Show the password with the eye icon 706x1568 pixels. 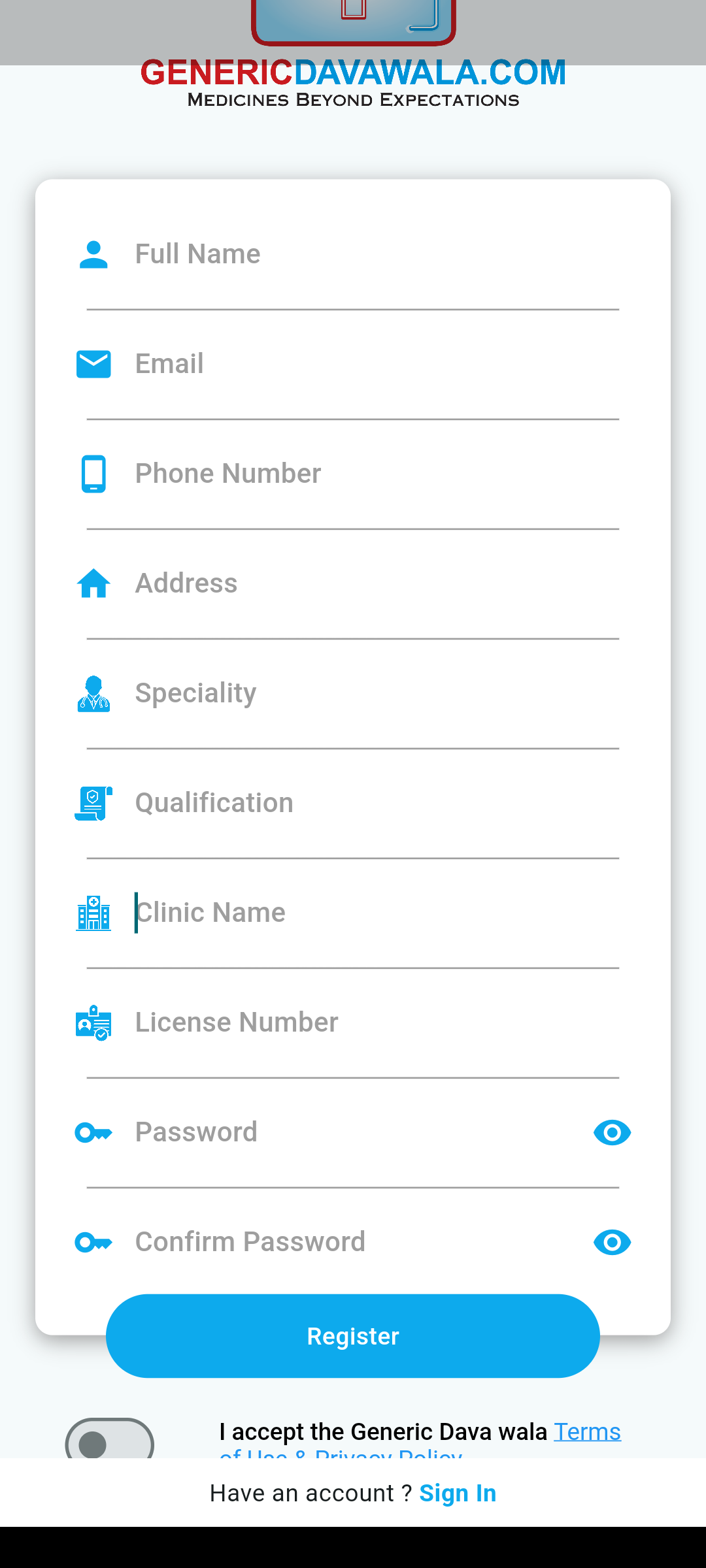click(x=612, y=1132)
